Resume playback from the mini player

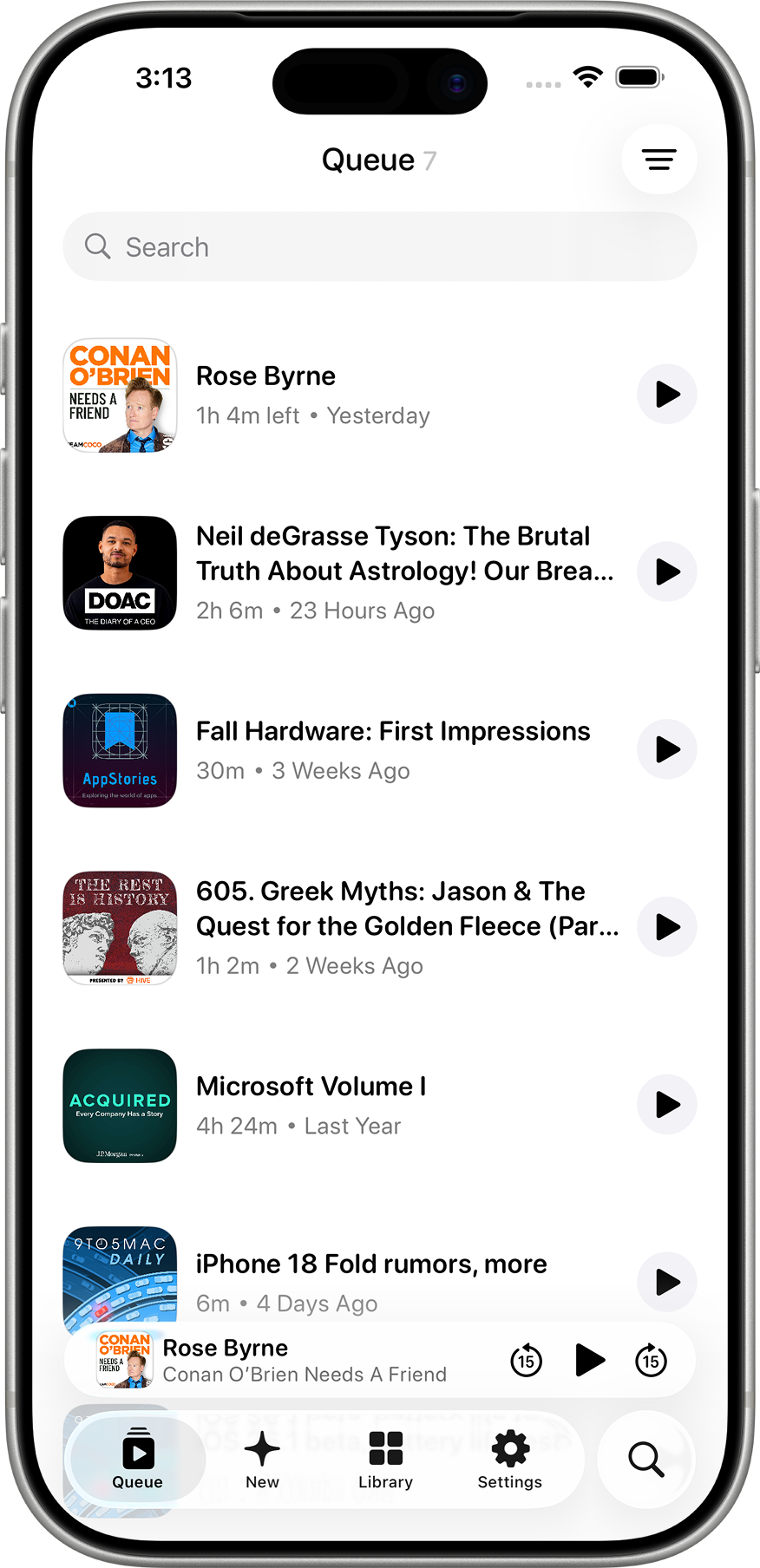point(590,1360)
